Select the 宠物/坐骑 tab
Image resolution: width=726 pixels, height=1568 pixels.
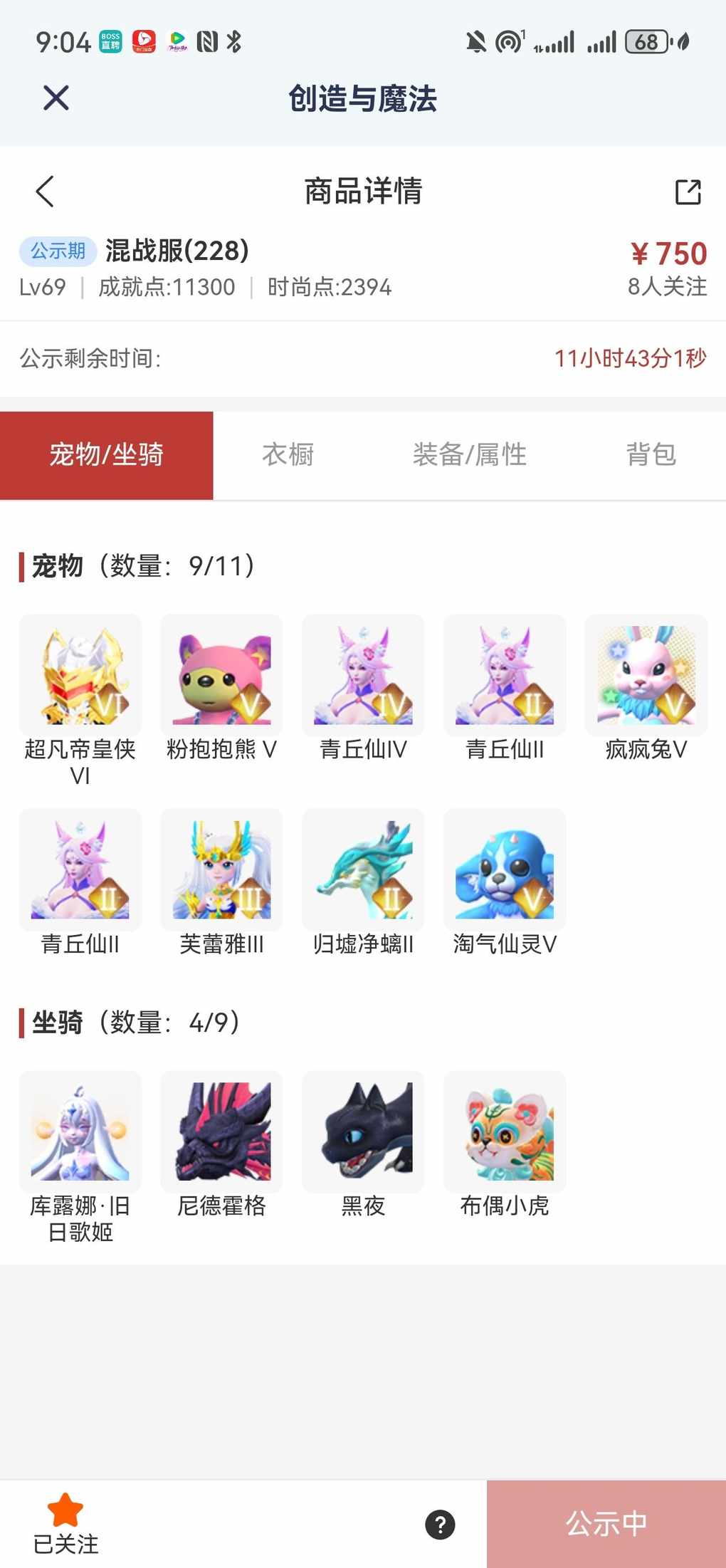[107, 454]
